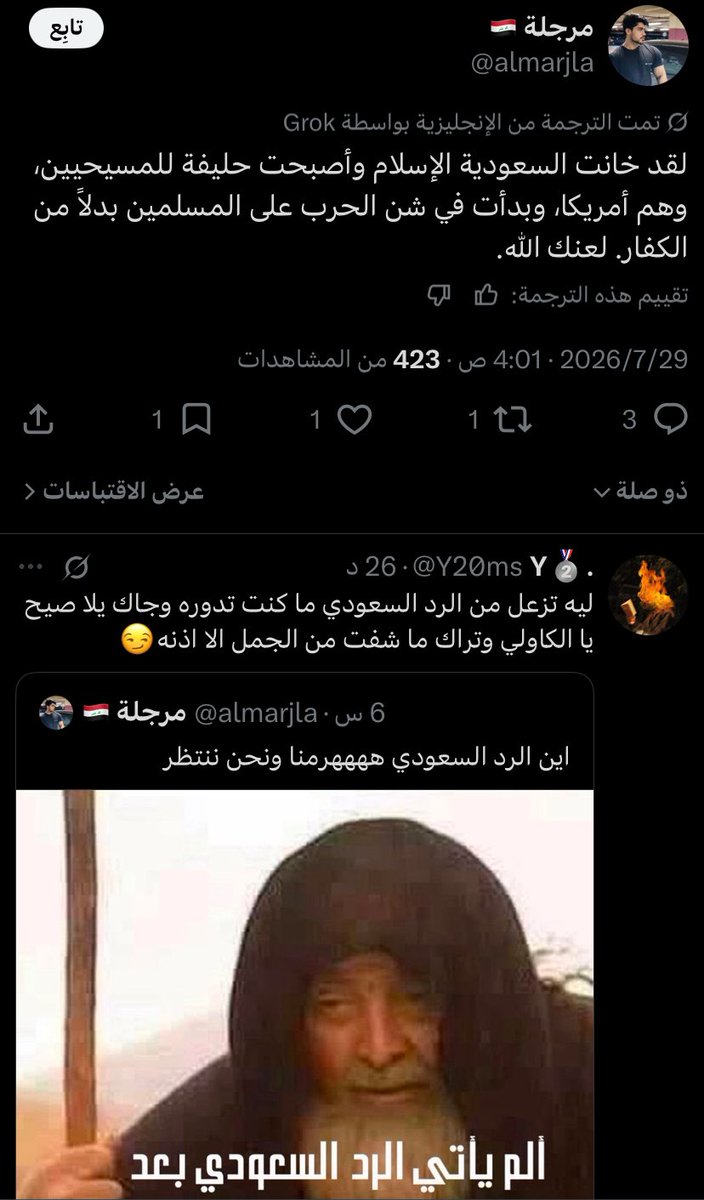The image size is (704, 1200).
Task: Rate the translation thumbs down
Action: (x=439, y=295)
